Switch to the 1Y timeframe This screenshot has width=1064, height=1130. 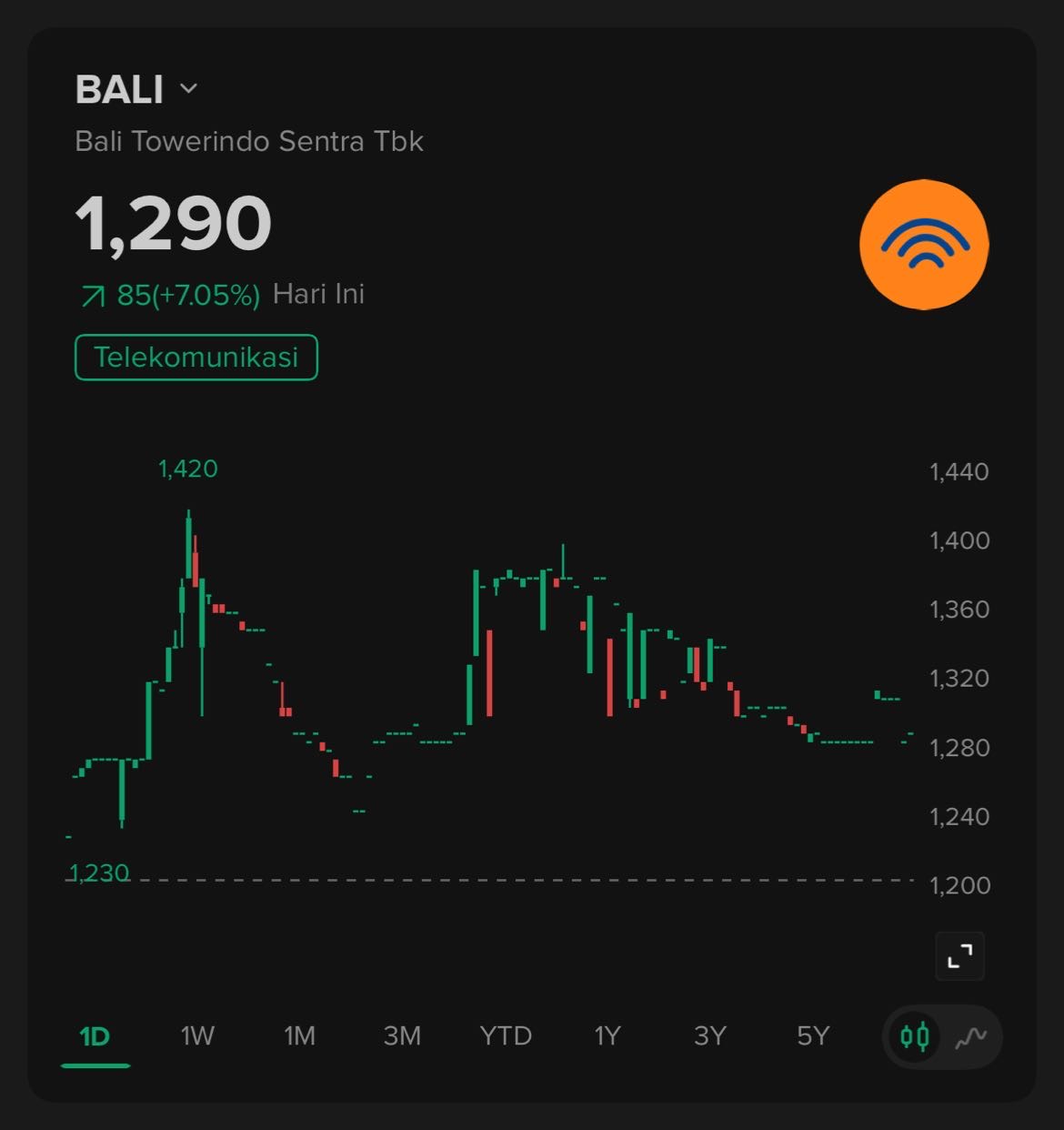point(607,1036)
